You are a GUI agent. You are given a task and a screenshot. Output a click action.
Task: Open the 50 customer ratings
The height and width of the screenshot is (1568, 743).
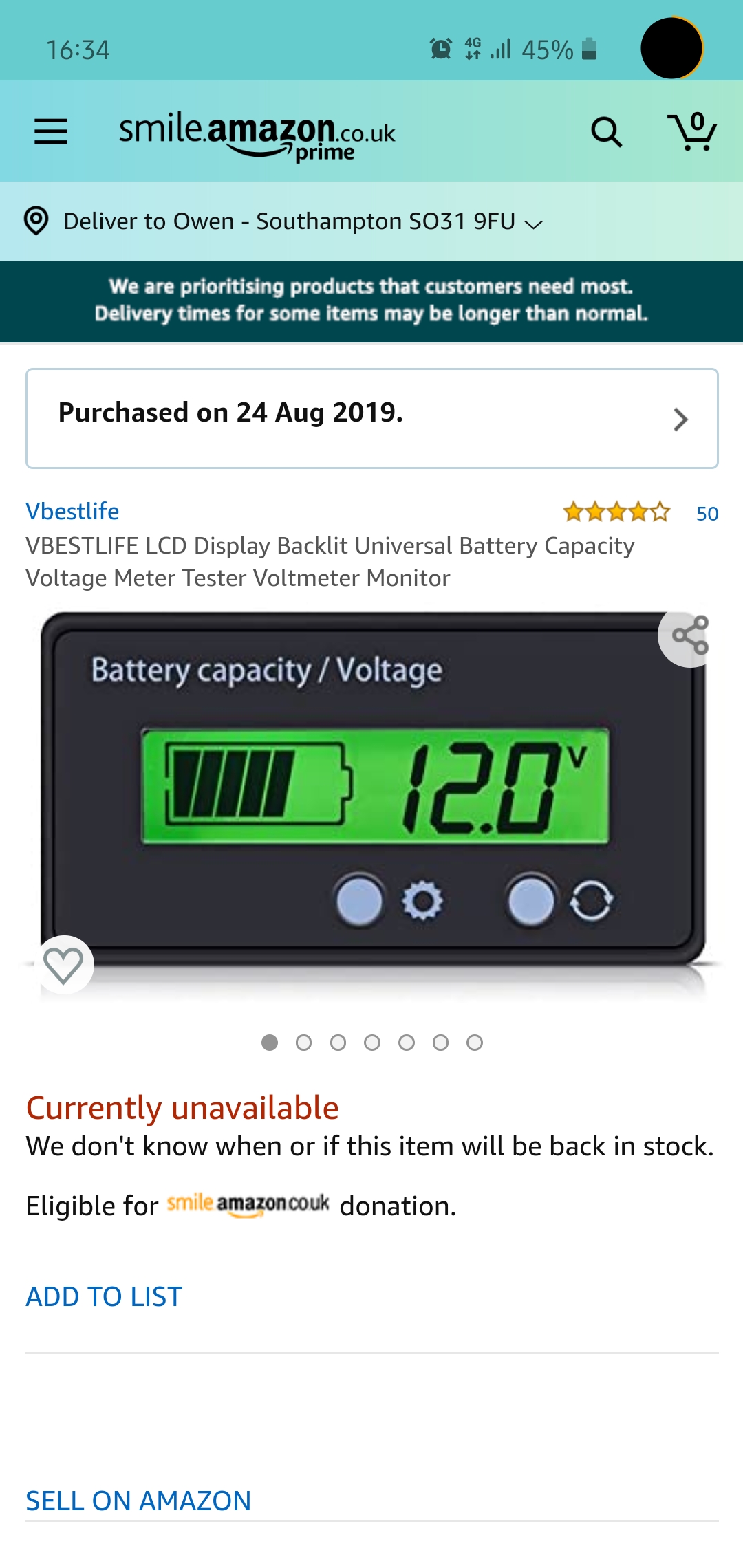point(707,513)
